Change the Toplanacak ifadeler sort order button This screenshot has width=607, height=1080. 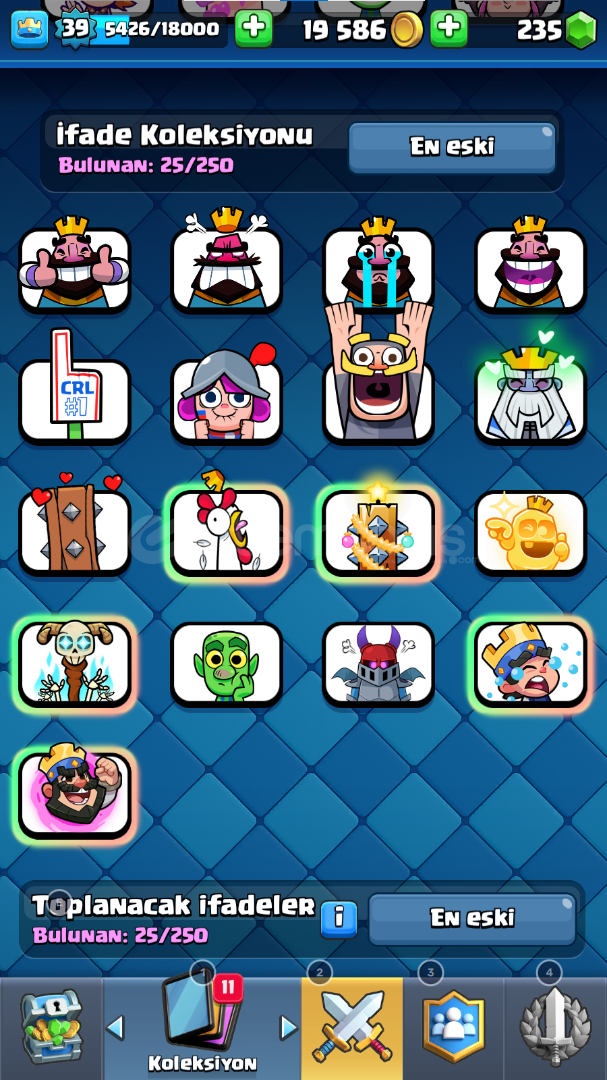[471, 918]
